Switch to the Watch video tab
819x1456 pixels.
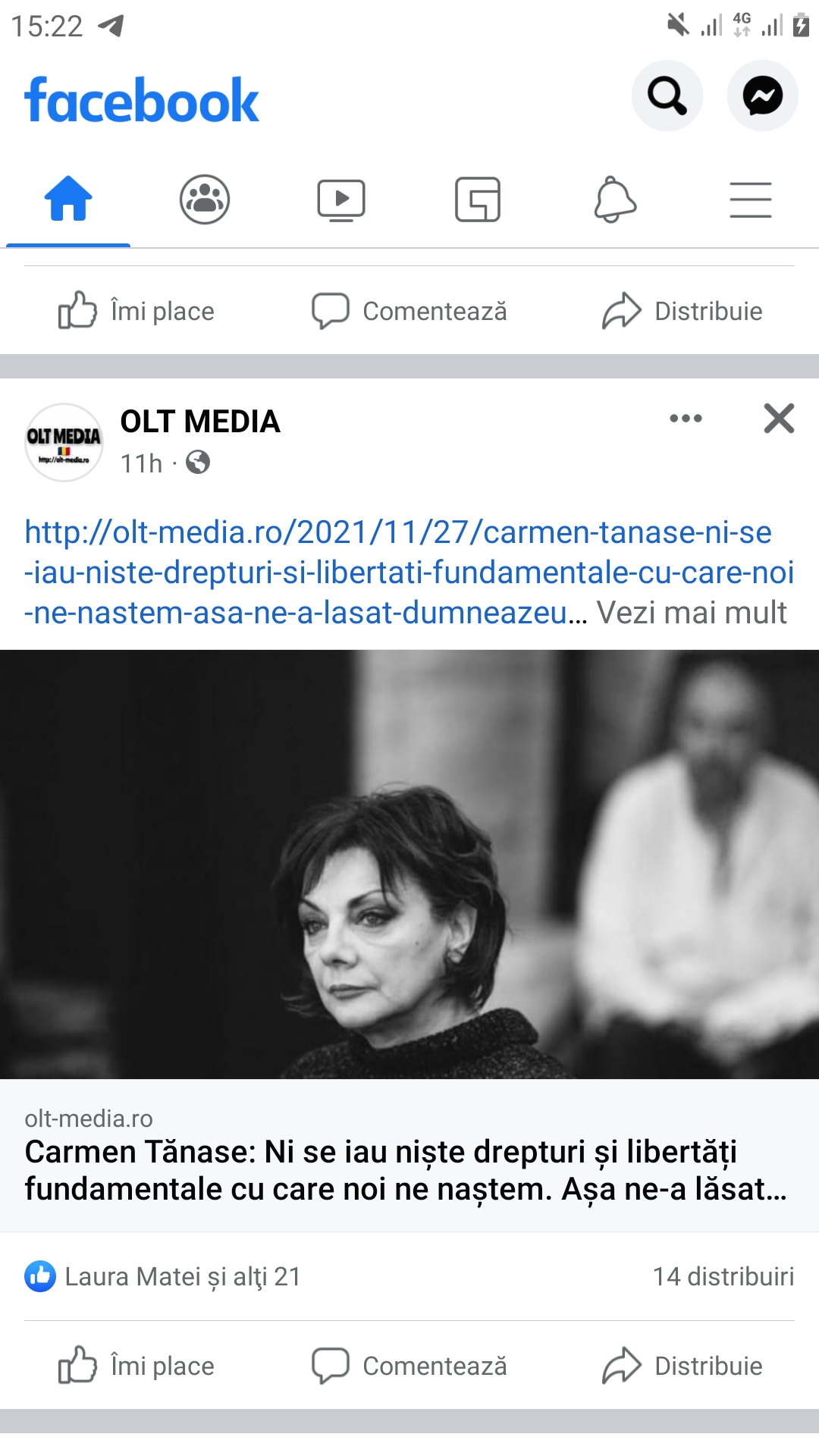[x=340, y=199]
